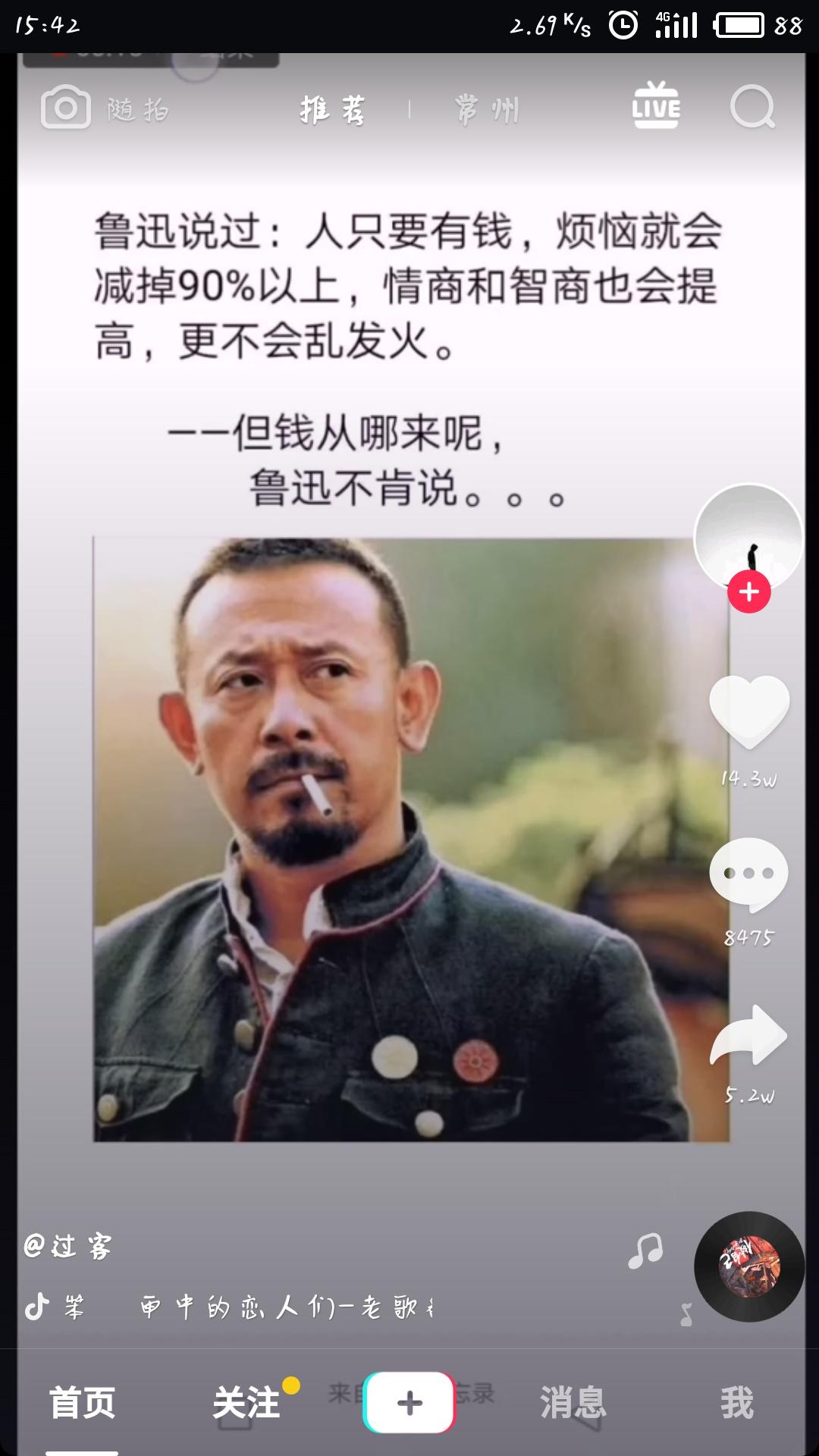Open the @过客 profile
The image size is (819, 1456).
68,1246
